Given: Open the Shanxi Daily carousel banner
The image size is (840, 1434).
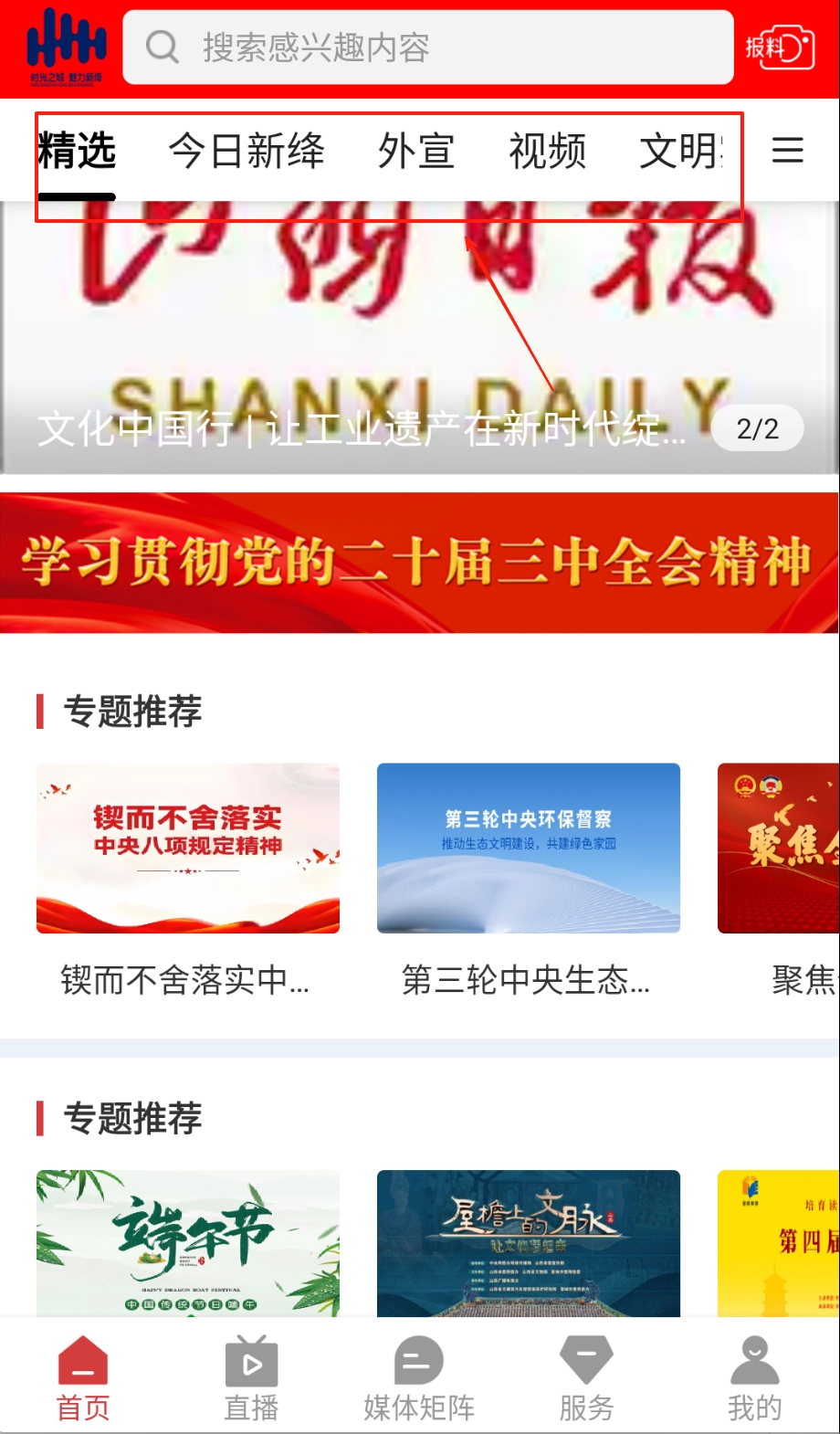Looking at the screenshot, I should pyautogui.click(x=420, y=338).
